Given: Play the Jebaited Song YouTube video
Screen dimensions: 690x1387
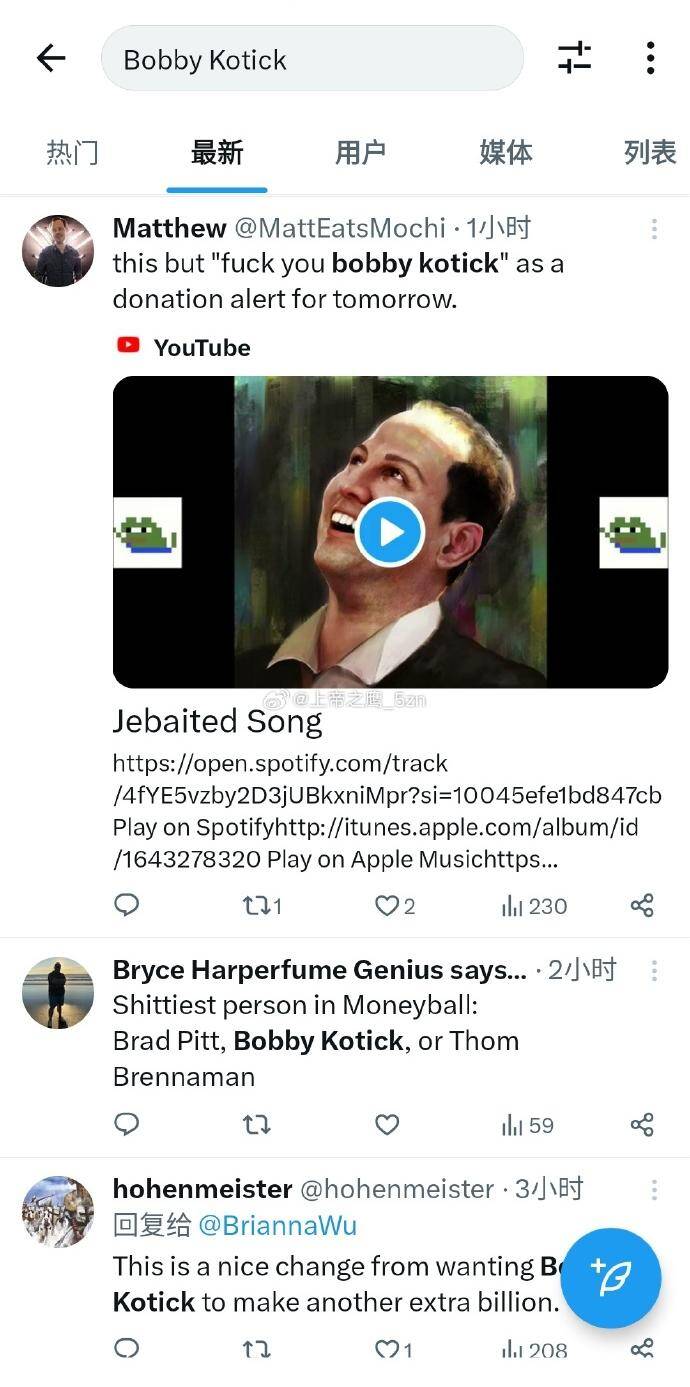Looking at the screenshot, I should click(390, 532).
